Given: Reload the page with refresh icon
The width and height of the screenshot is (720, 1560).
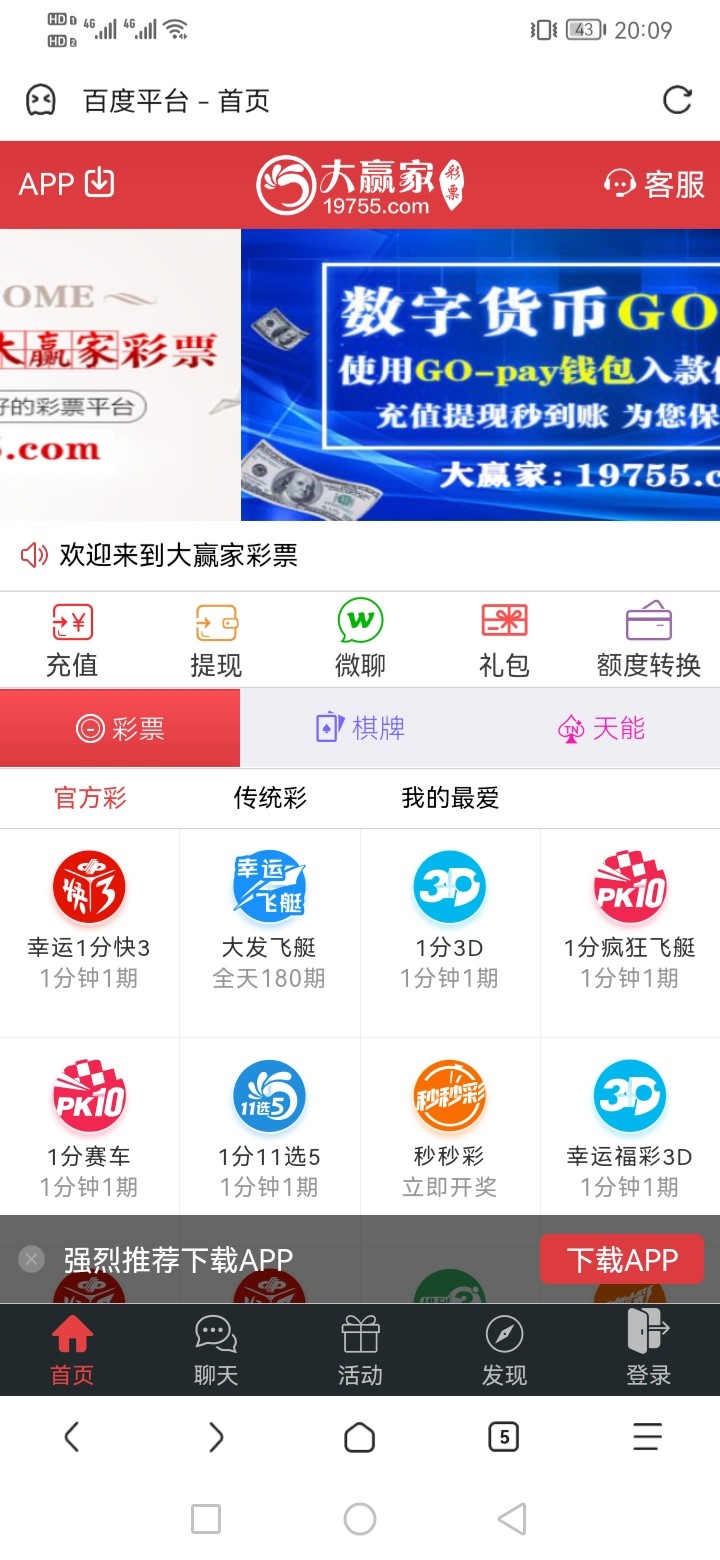Looking at the screenshot, I should [678, 100].
